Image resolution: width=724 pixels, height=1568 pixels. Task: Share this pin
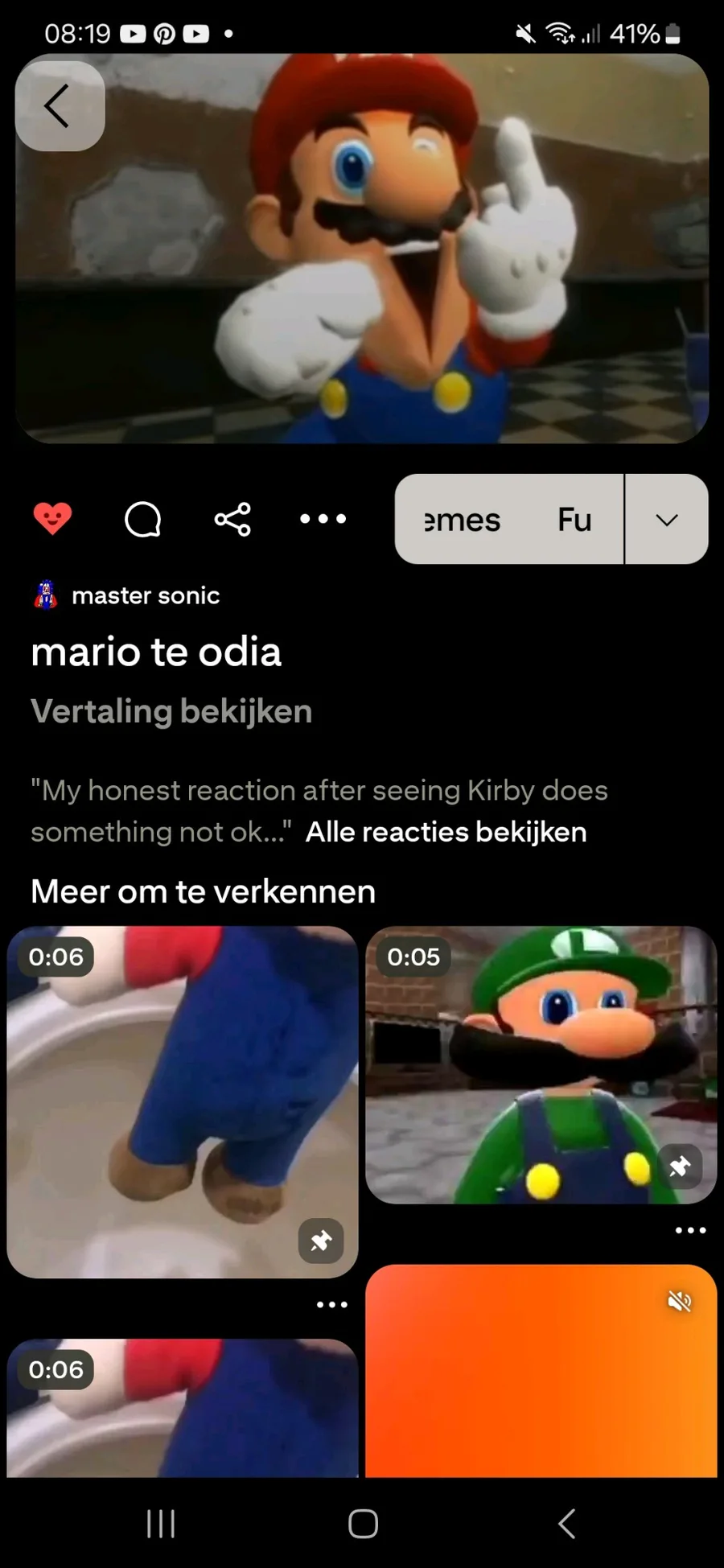click(x=232, y=519)
